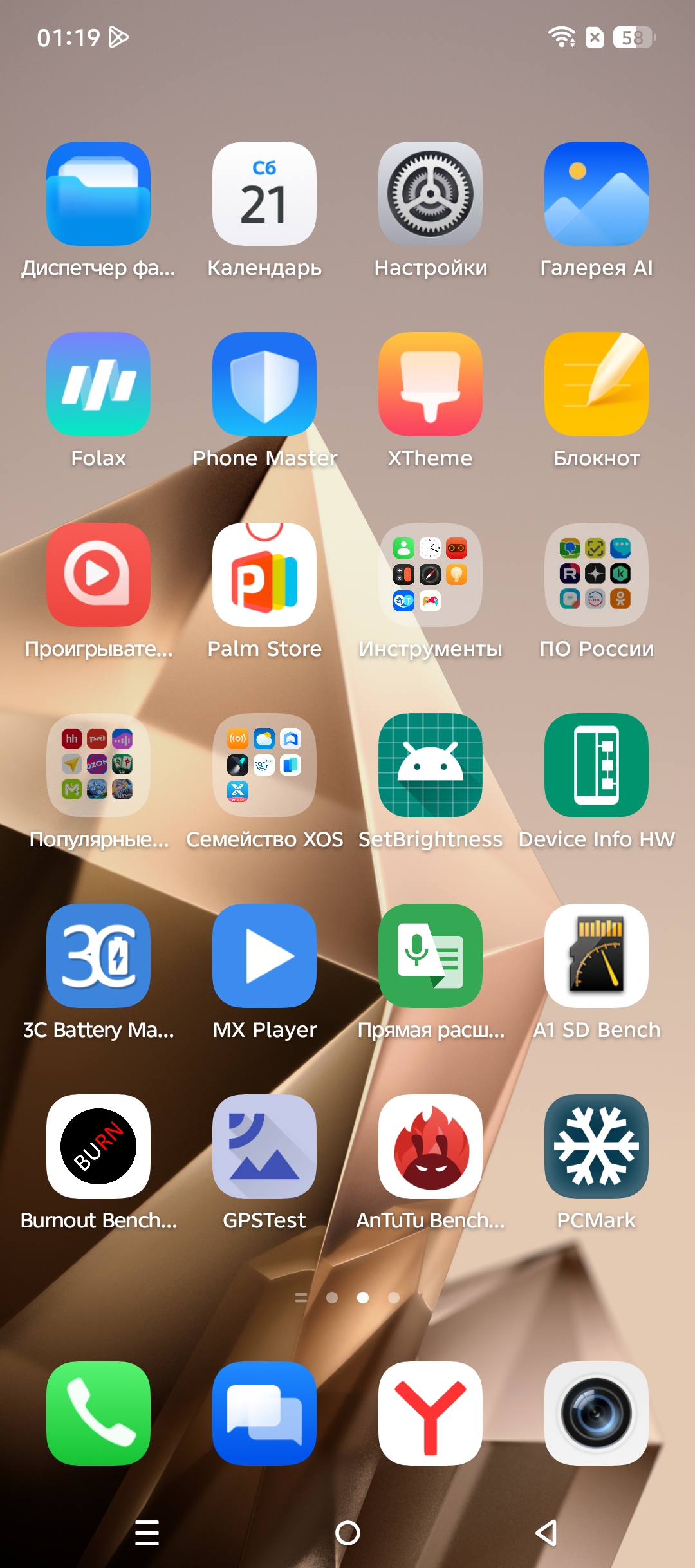Open the Инструменты folder
Screen dimensions: 695x1568
(x=431, y=575)
